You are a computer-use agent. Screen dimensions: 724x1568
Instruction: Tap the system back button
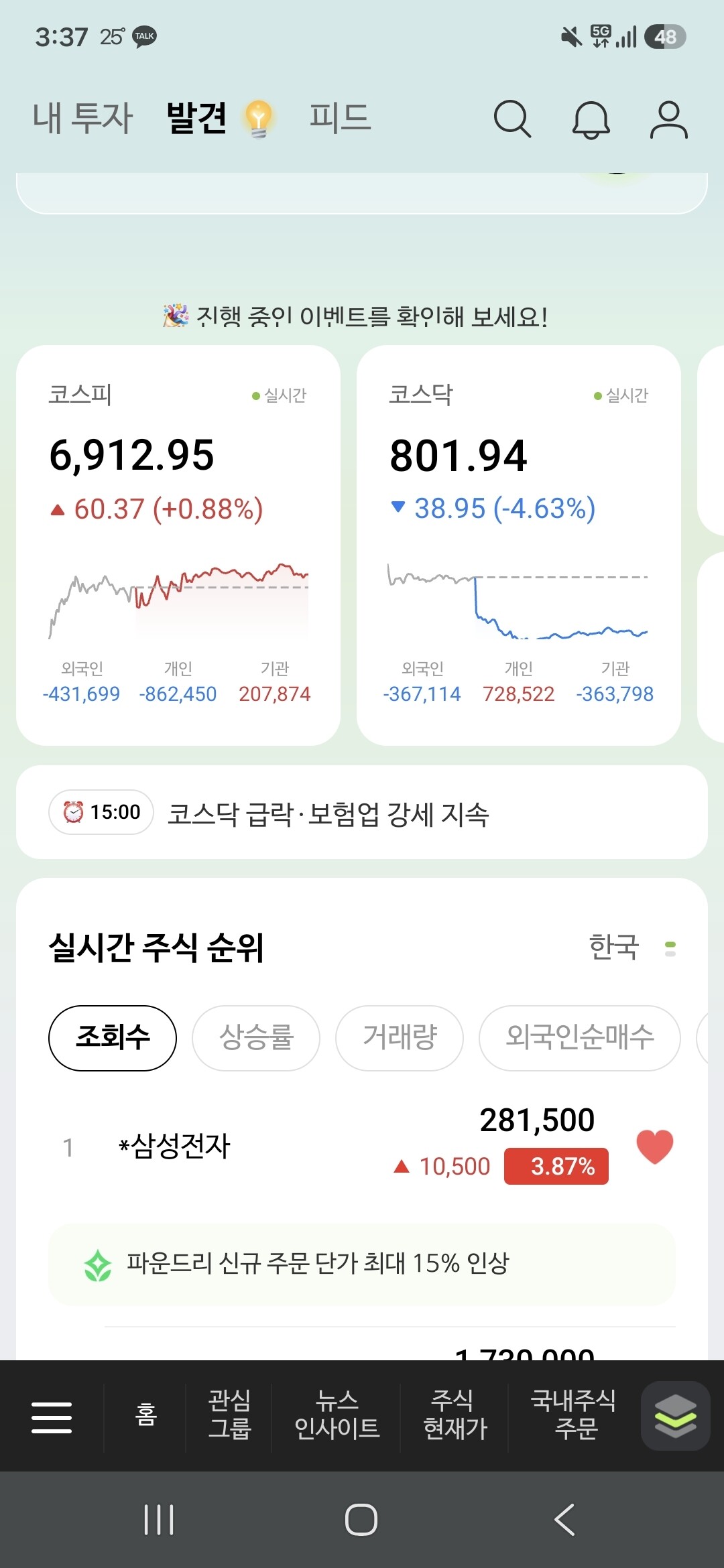pyautogui.click(x=564, y=1520)
